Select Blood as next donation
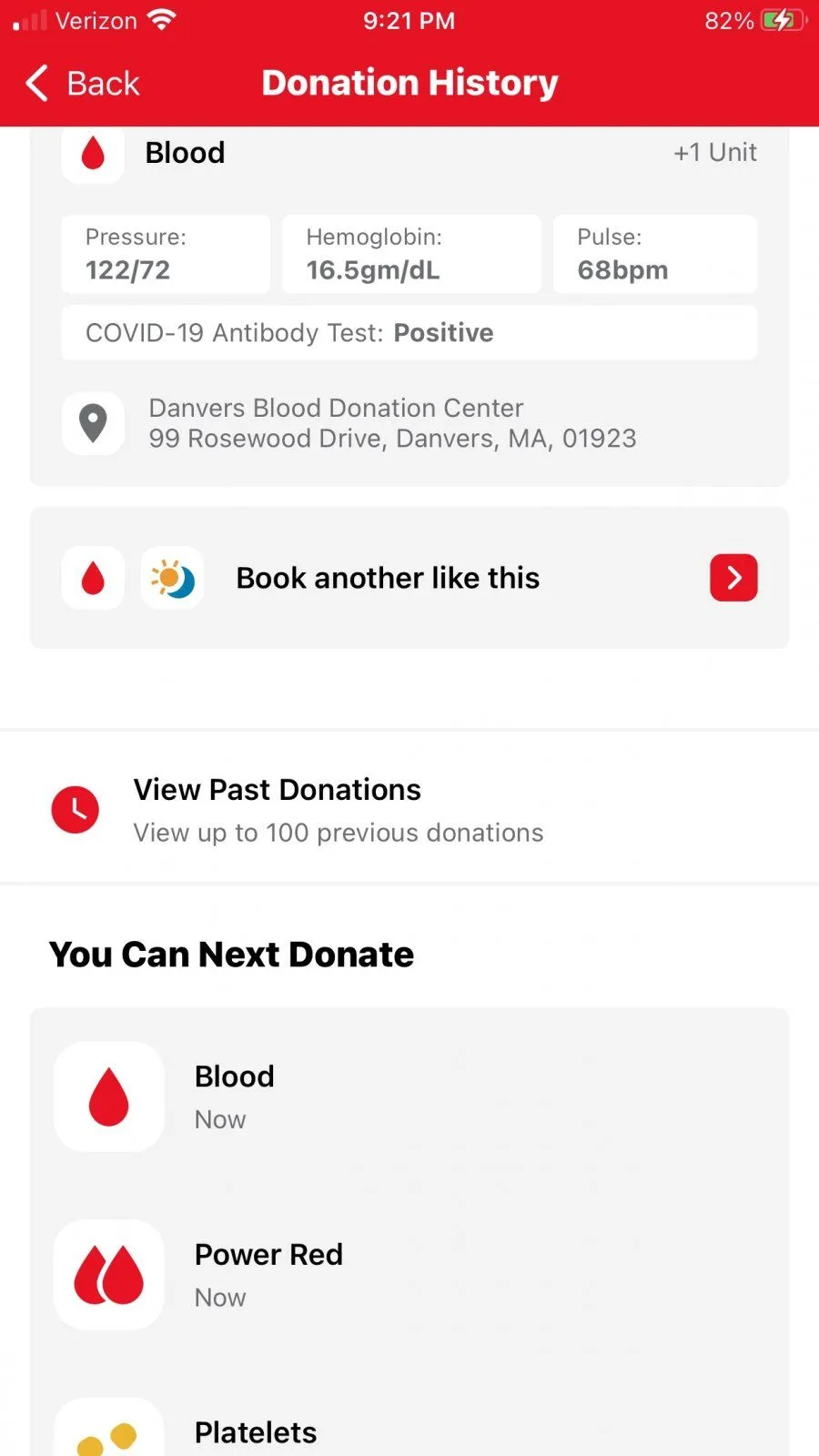This screenshot has height=1456, width=819. pyautogui.click(x=234, y=1097)
